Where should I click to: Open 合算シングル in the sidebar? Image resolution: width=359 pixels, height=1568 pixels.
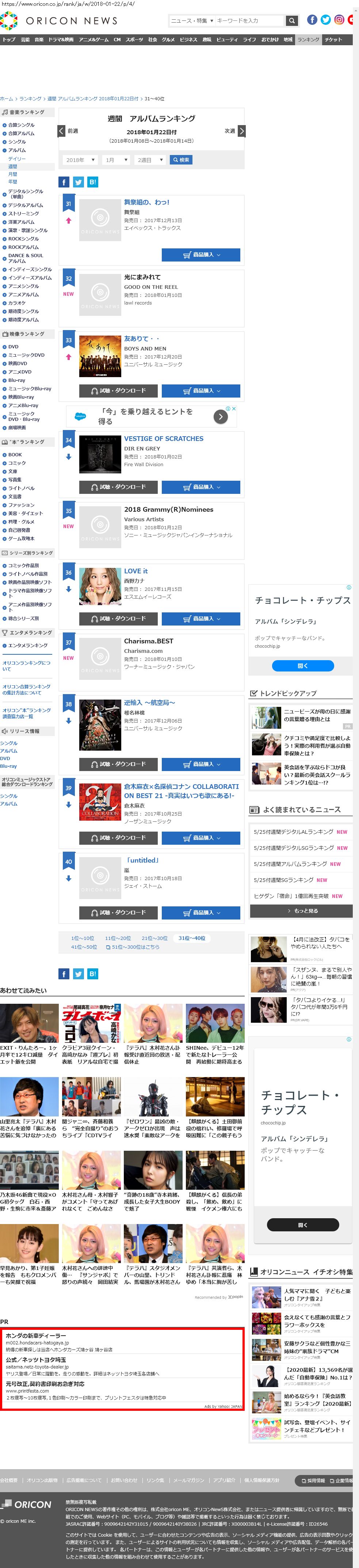(21, 125)
